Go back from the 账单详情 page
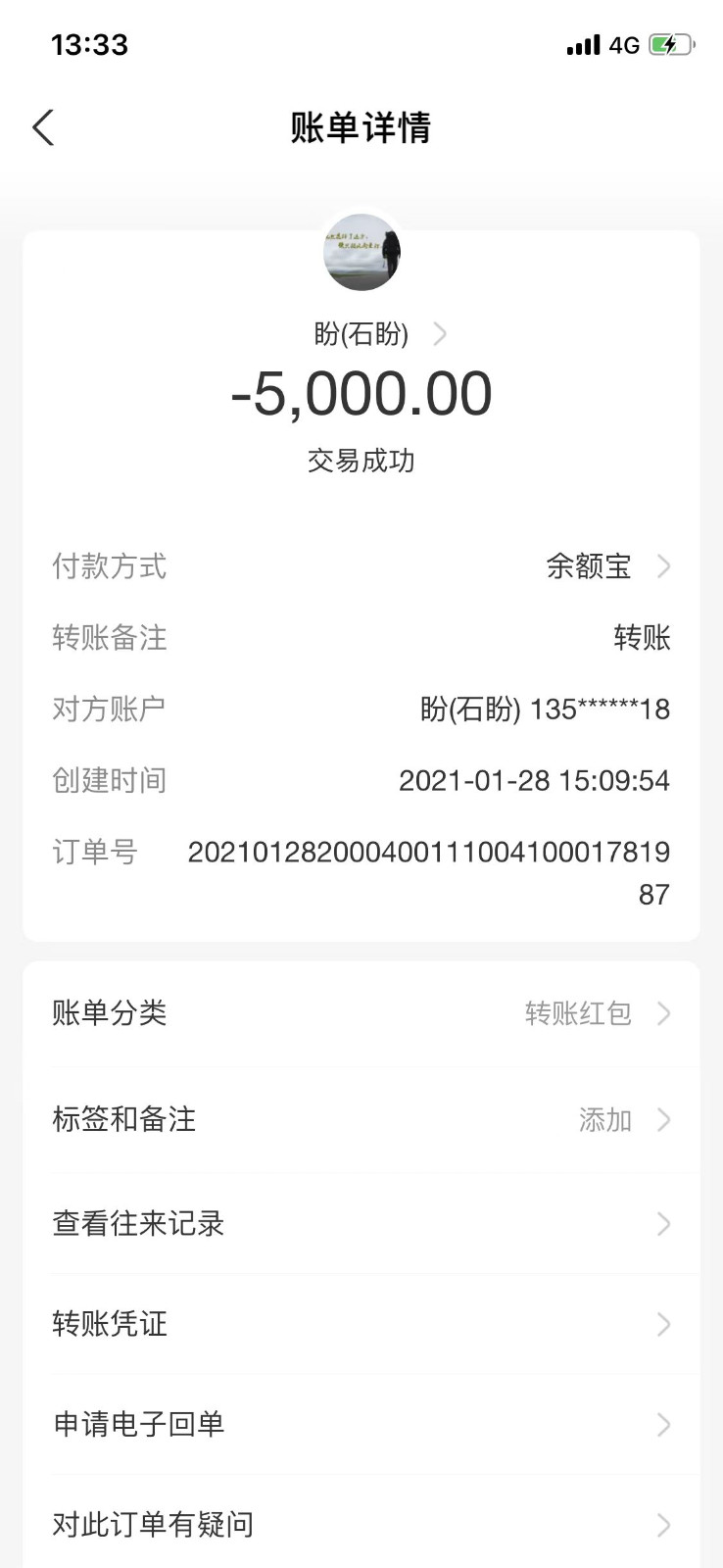Viewport: 723px width, 1568px height. (44, 127)
